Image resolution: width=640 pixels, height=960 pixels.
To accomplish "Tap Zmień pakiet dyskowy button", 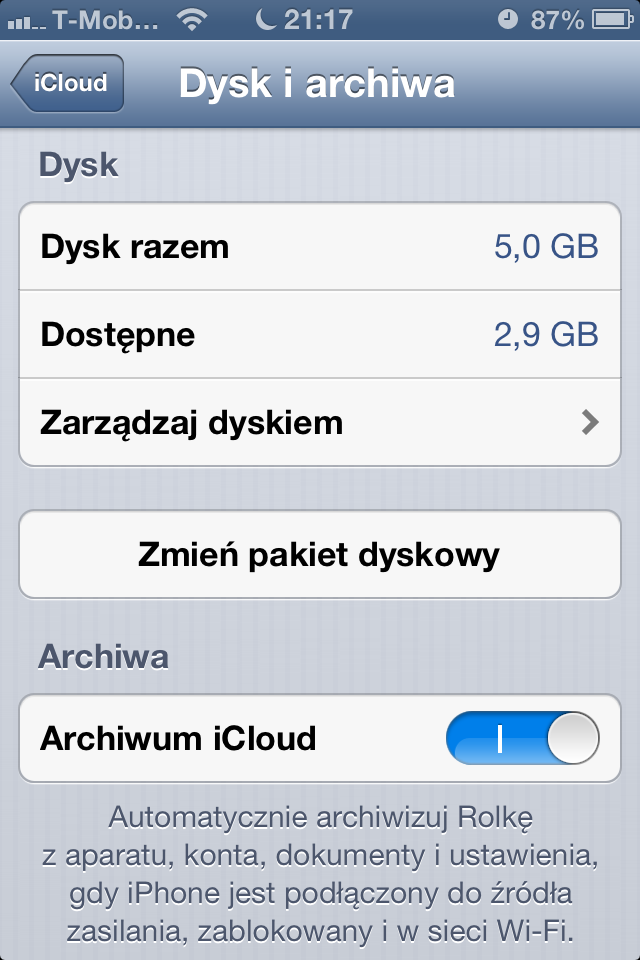I will pyautogui.click(x=320, y=554).
